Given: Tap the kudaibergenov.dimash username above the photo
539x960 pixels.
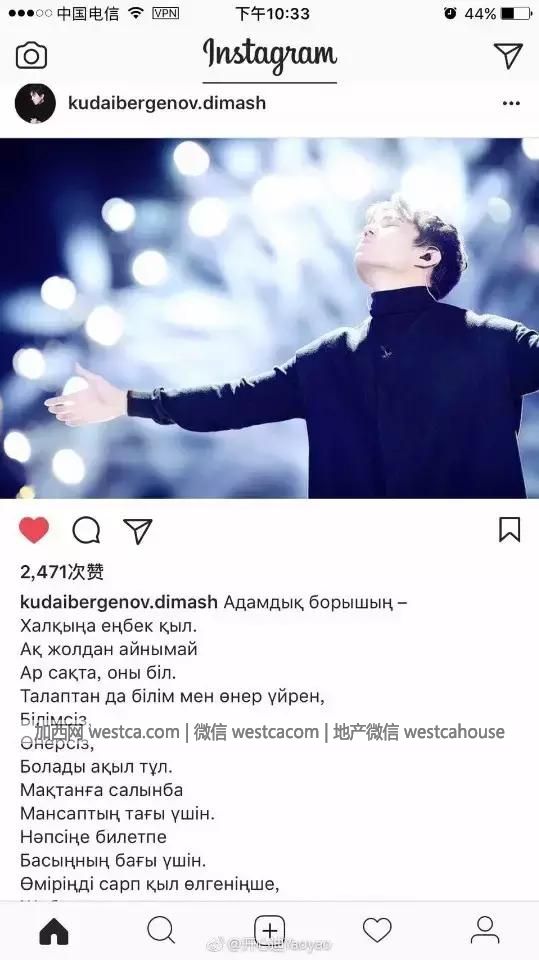Looking at the screenshot, I should click(167, 103).
